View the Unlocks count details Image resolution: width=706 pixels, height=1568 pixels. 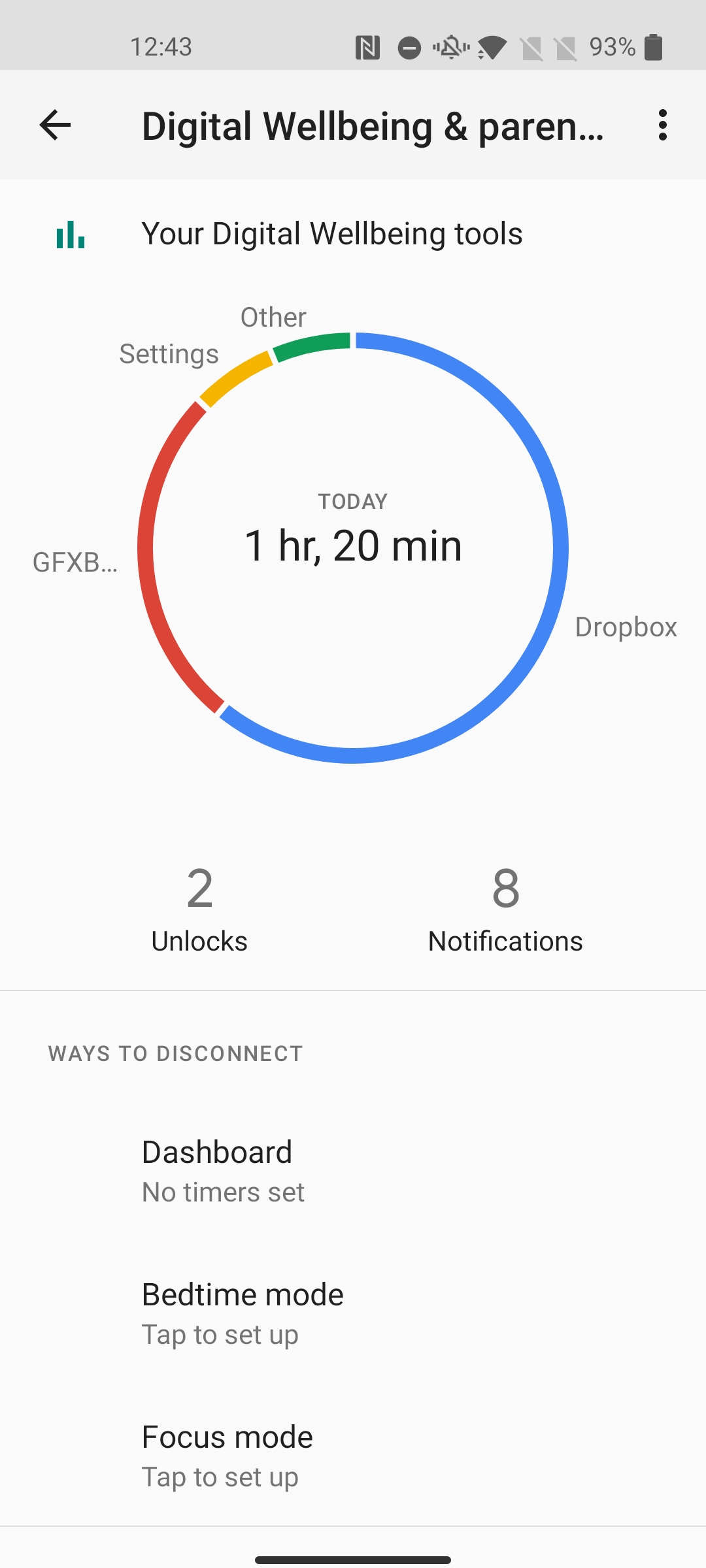click(199, 909)
